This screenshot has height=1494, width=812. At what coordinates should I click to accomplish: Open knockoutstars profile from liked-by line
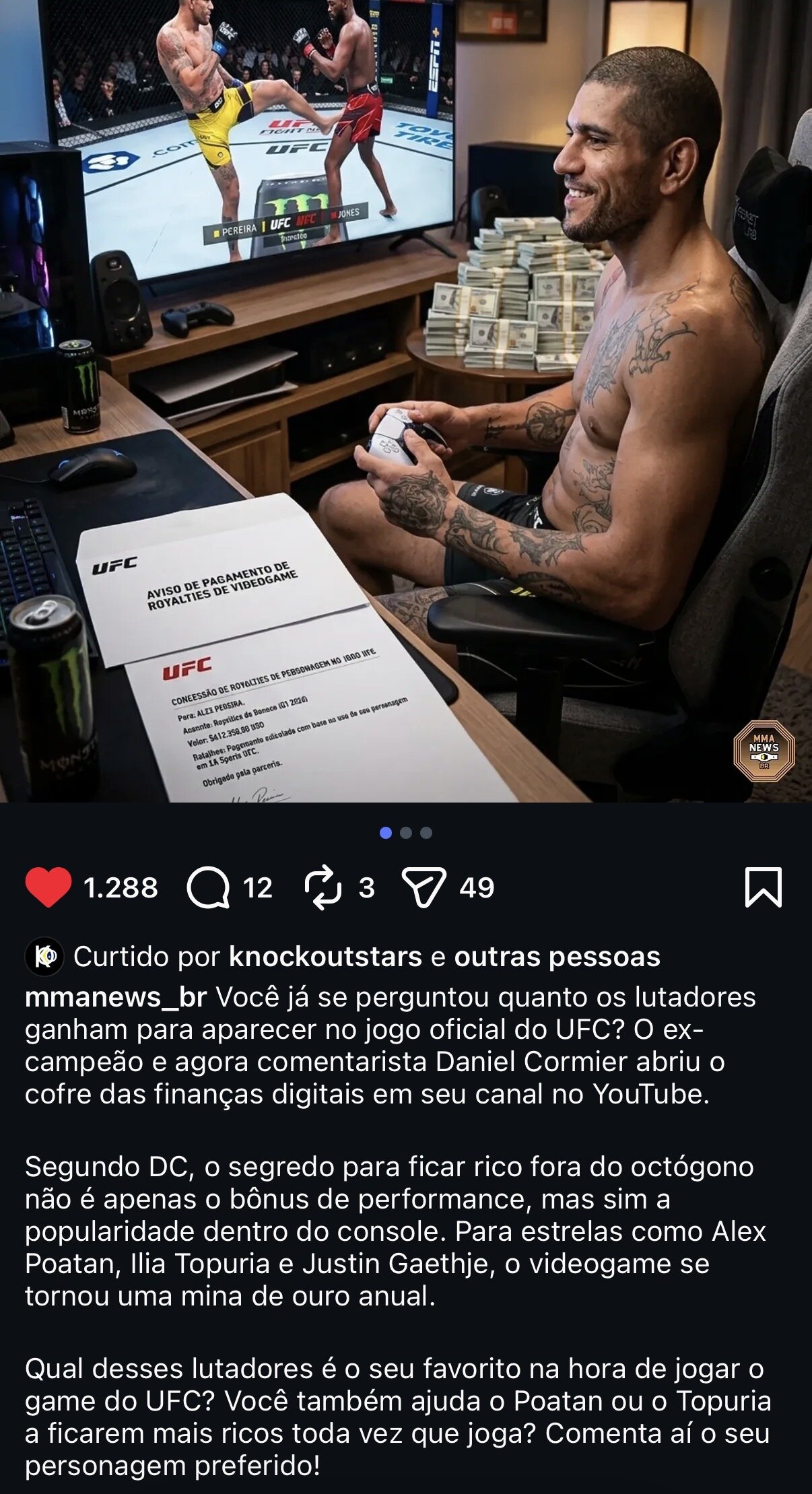(325, 957)
